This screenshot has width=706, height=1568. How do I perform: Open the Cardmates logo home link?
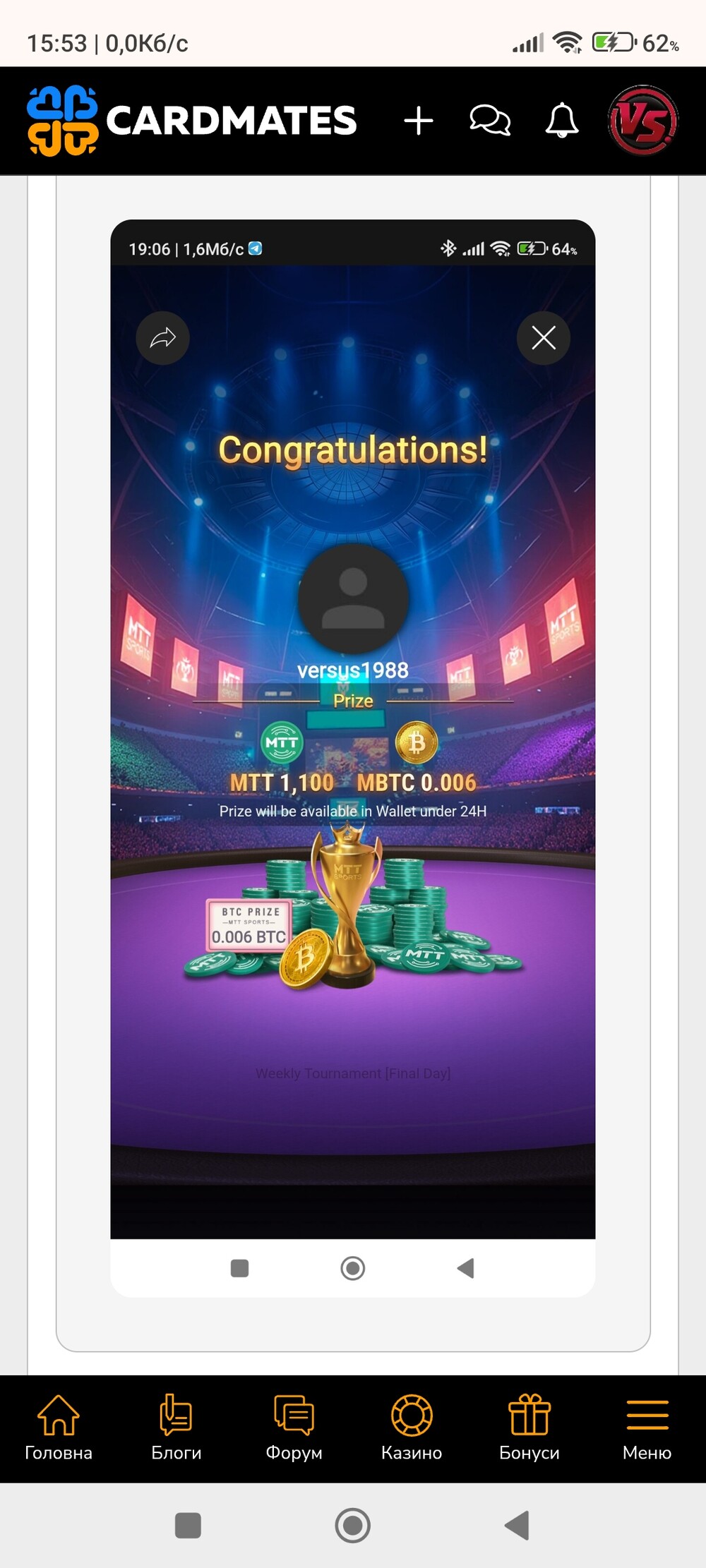192,121
